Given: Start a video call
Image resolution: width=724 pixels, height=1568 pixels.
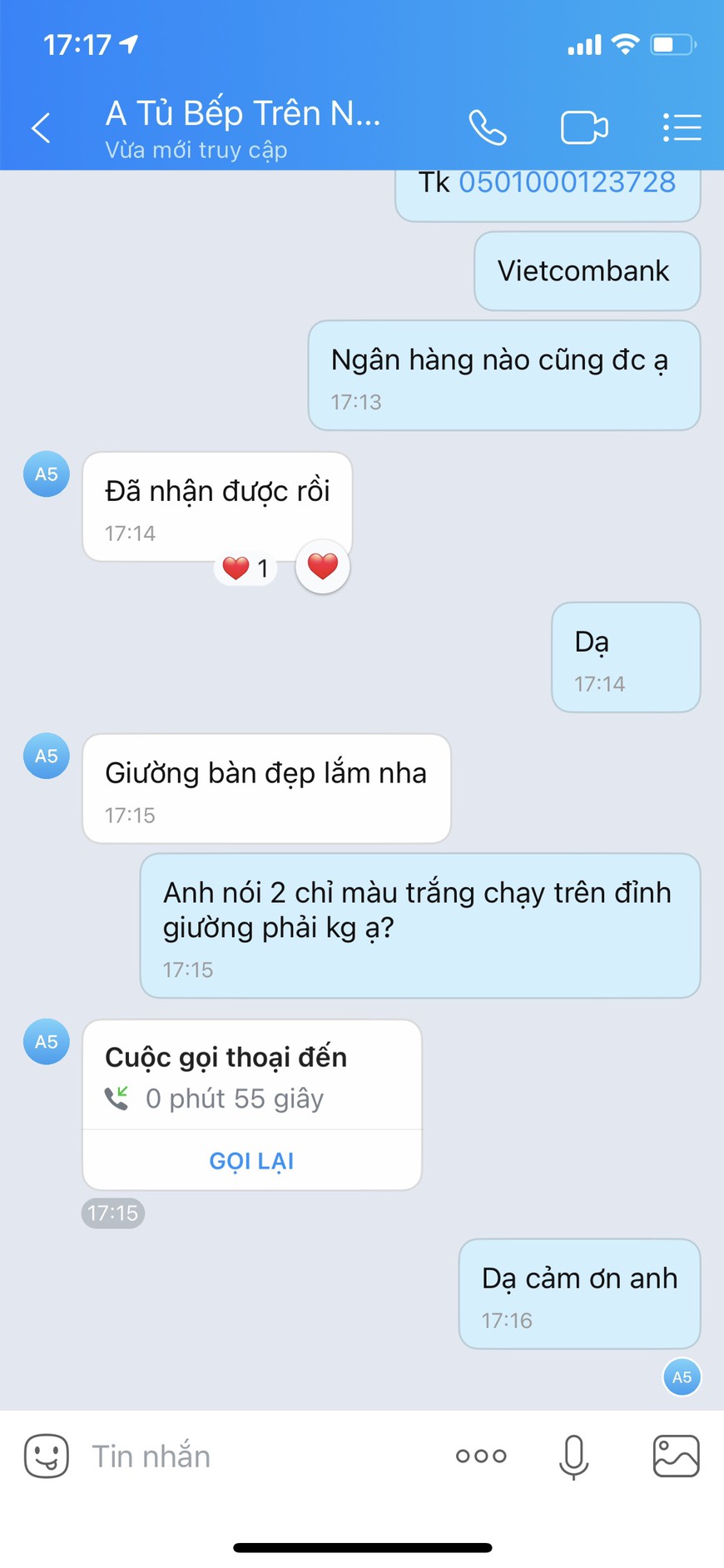Looking at the screenshot, I should 584,127.
